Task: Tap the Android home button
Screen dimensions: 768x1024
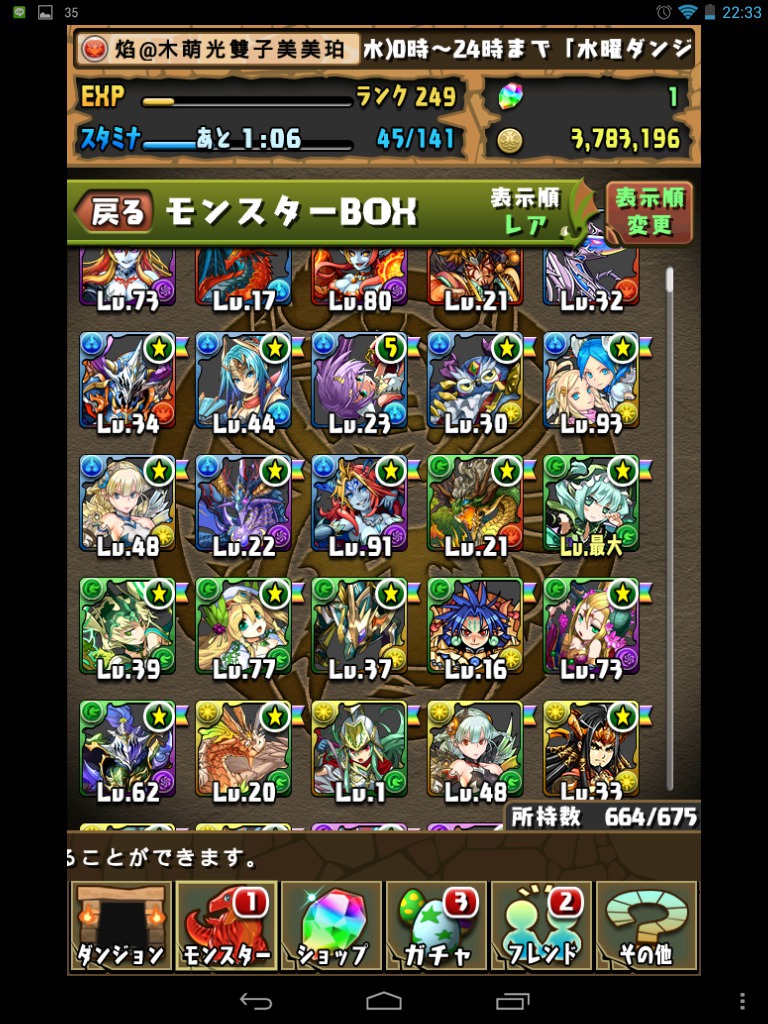Action: click(x=384, y=1001)
